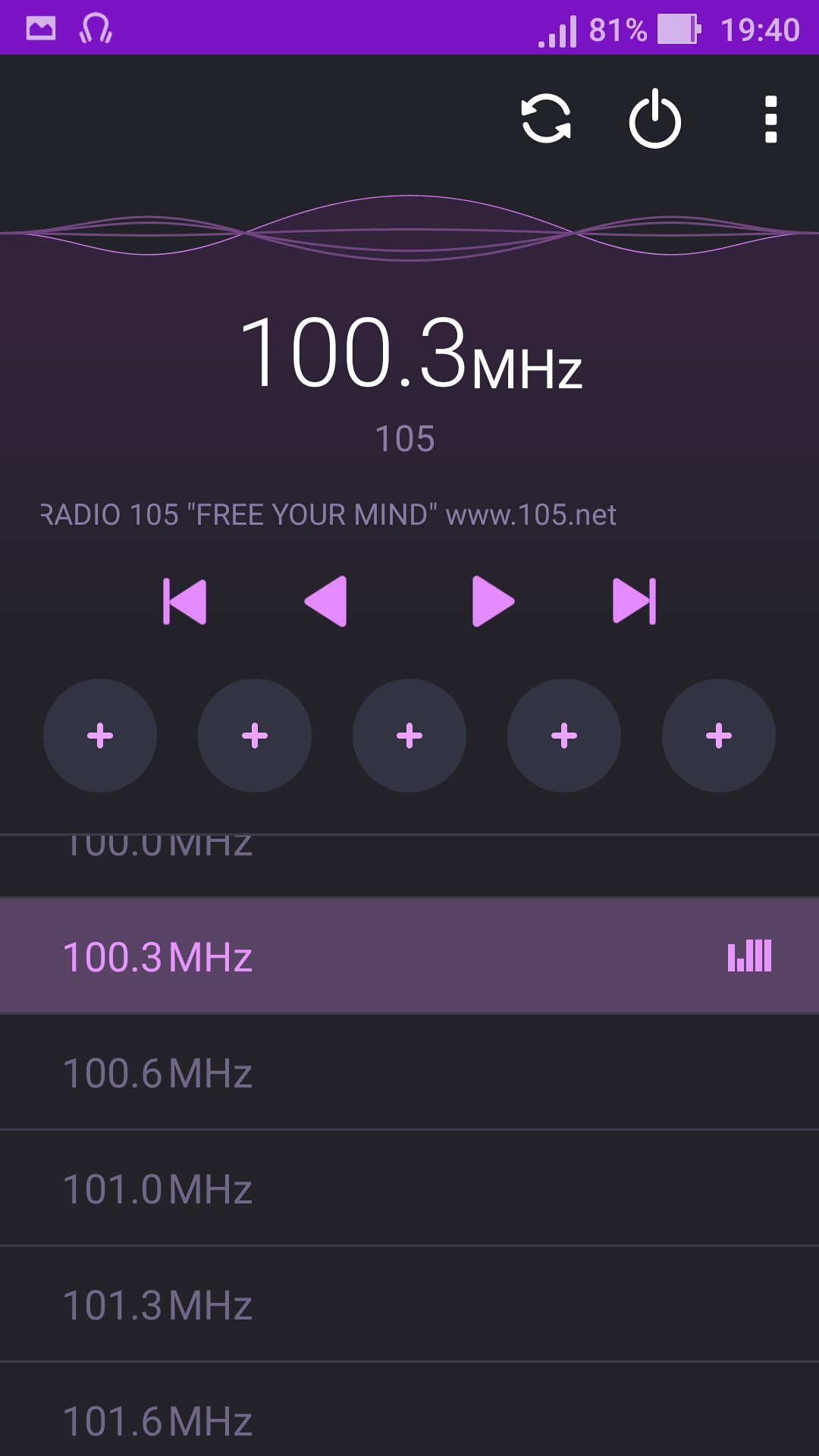The height and width of the screenshot is (1456, 819).
Task: Add a favorite to the middle preset slot
Action: [x=409, y=736]
